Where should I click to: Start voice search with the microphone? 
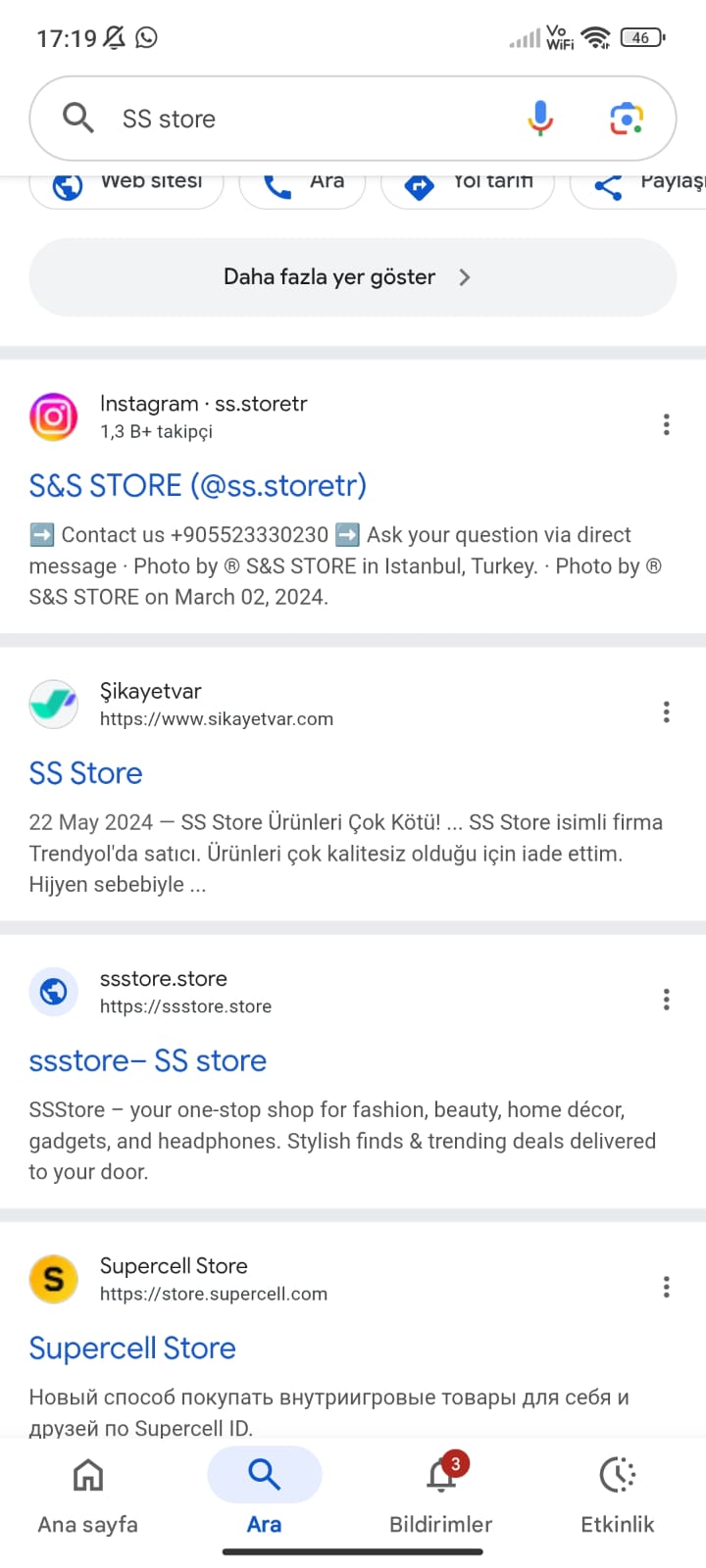(539, 119)
